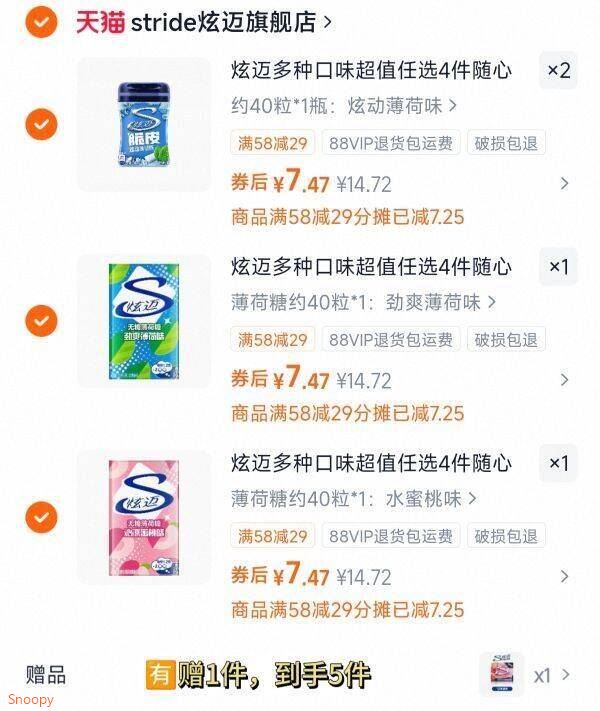Uncheck the stride炫迈旗舰店 store checkbox
Viewport: 600px width, 711px height.
pyautogui.click(x=41, y=21)
